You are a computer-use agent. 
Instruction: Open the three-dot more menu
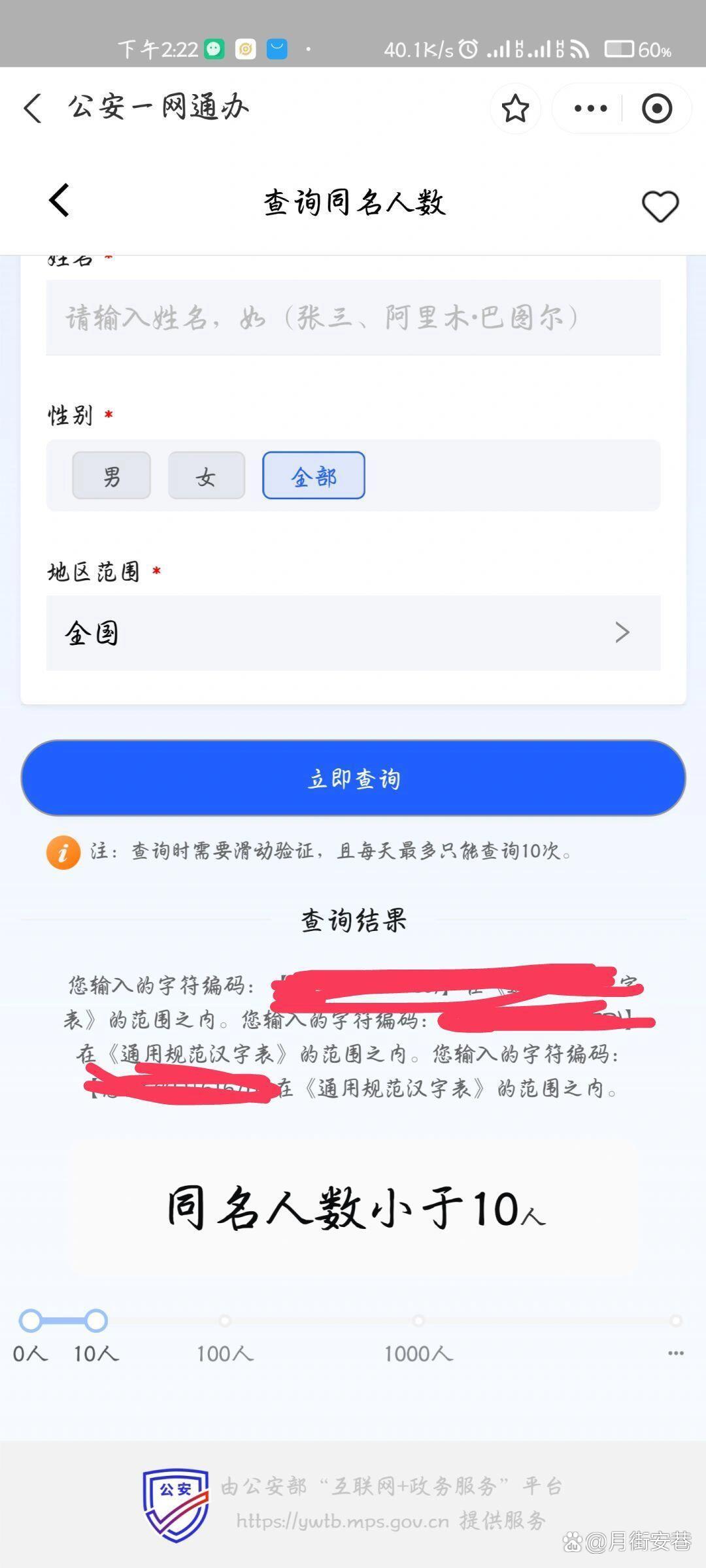590,108
